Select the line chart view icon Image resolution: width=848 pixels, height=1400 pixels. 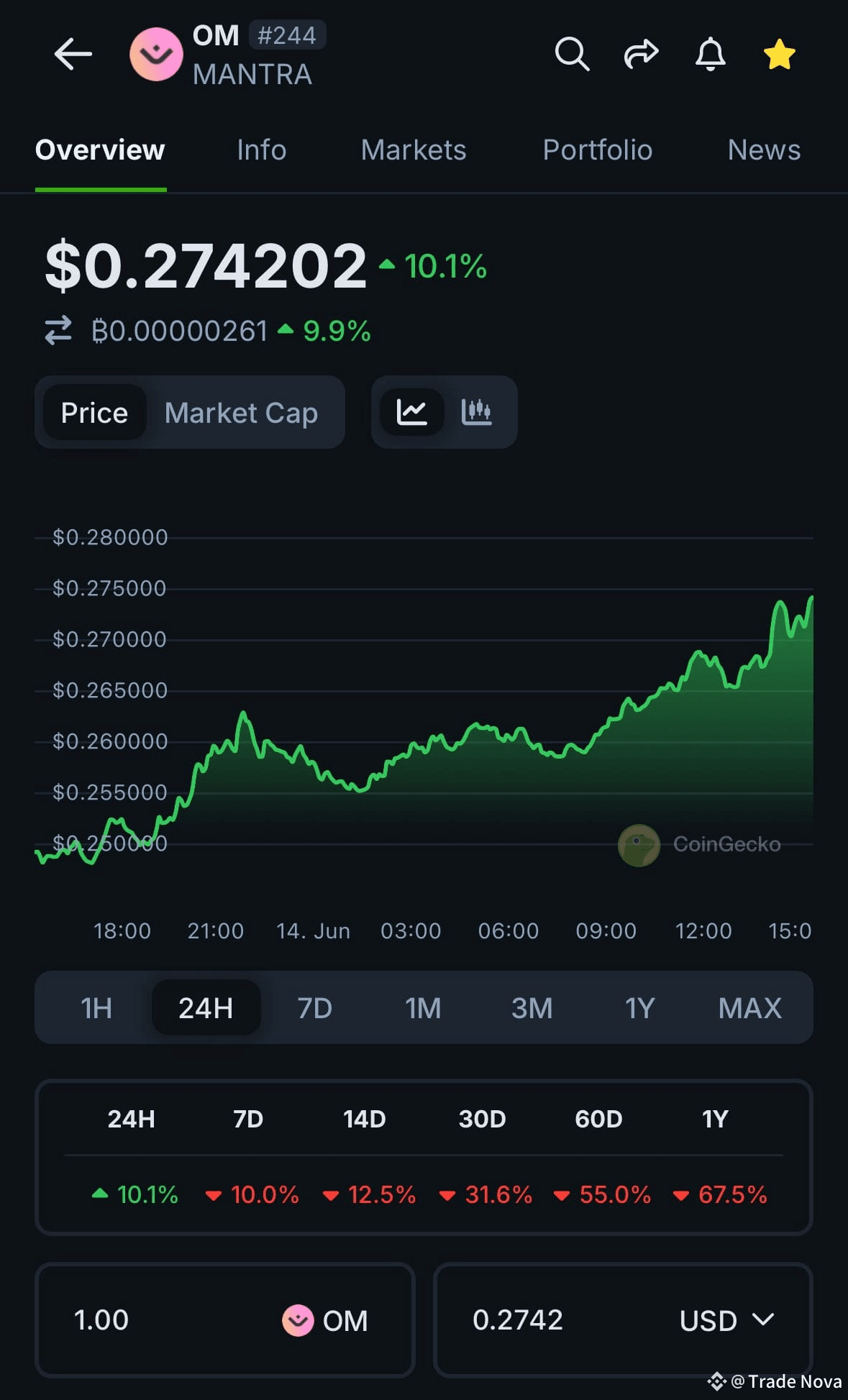tap(411, 412)
